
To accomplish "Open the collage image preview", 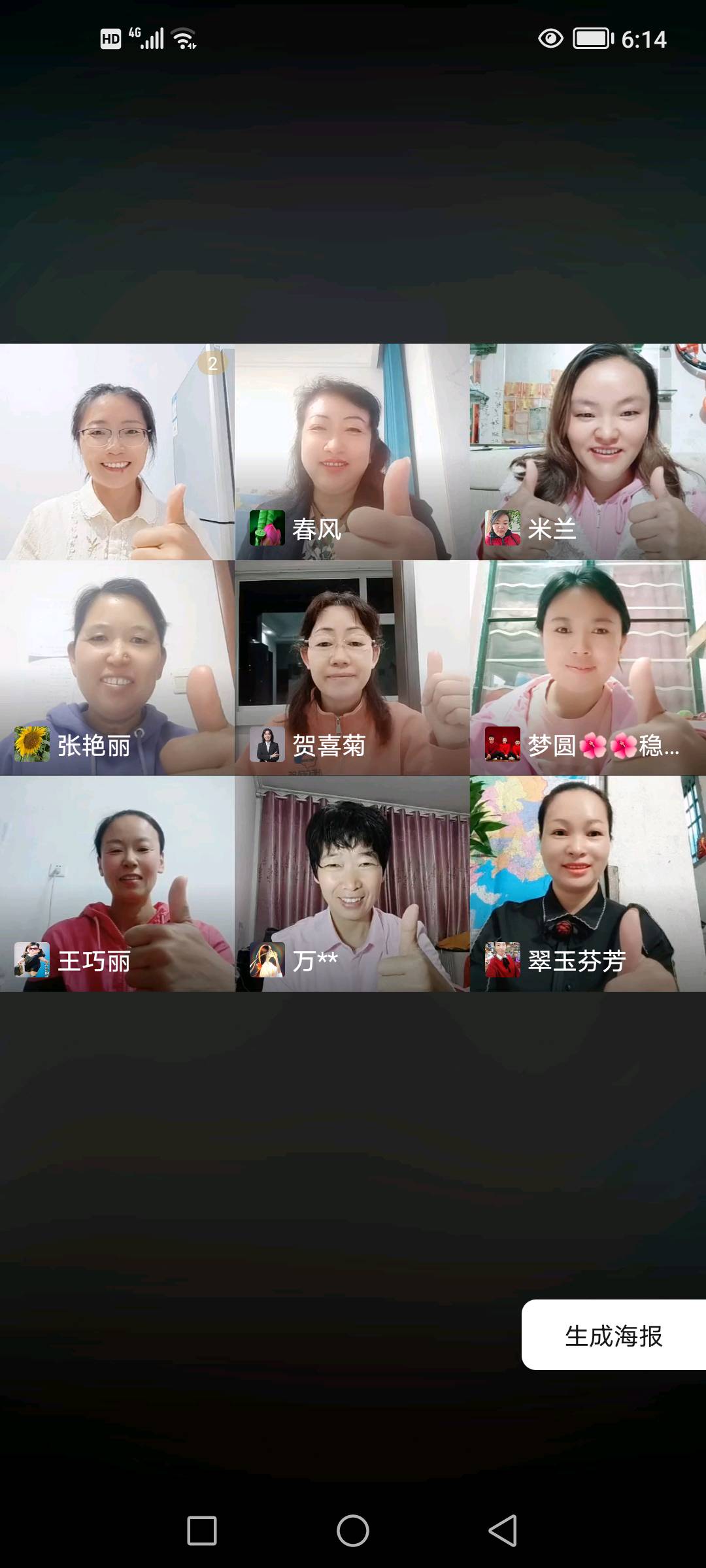I will (353, 668).
